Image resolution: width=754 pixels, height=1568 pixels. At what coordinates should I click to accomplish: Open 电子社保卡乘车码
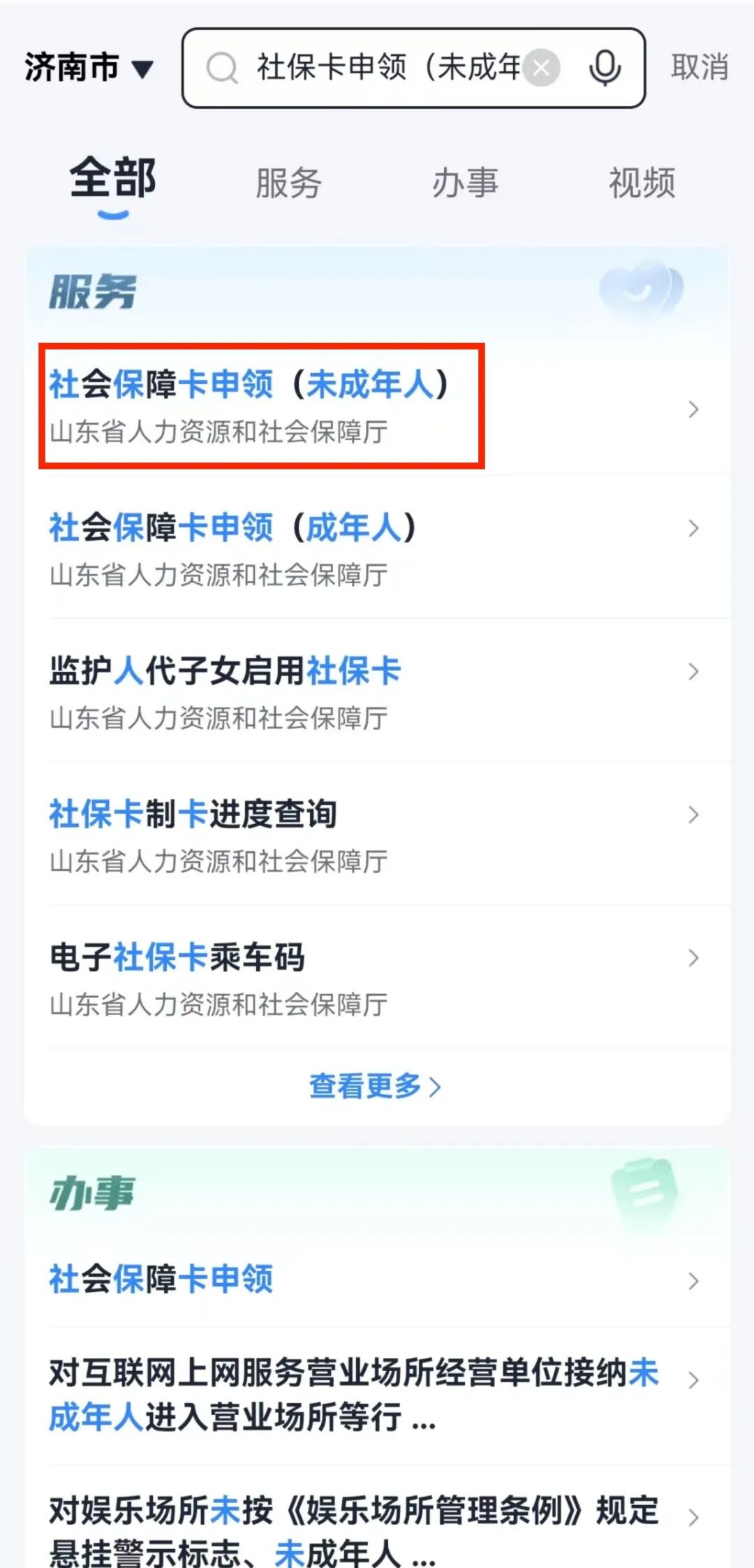pos(377,979)
